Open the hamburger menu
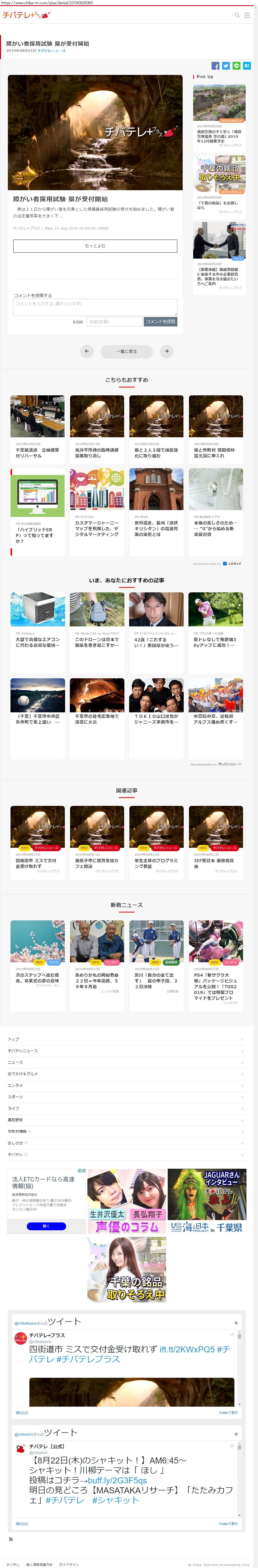 pos(247,15)
